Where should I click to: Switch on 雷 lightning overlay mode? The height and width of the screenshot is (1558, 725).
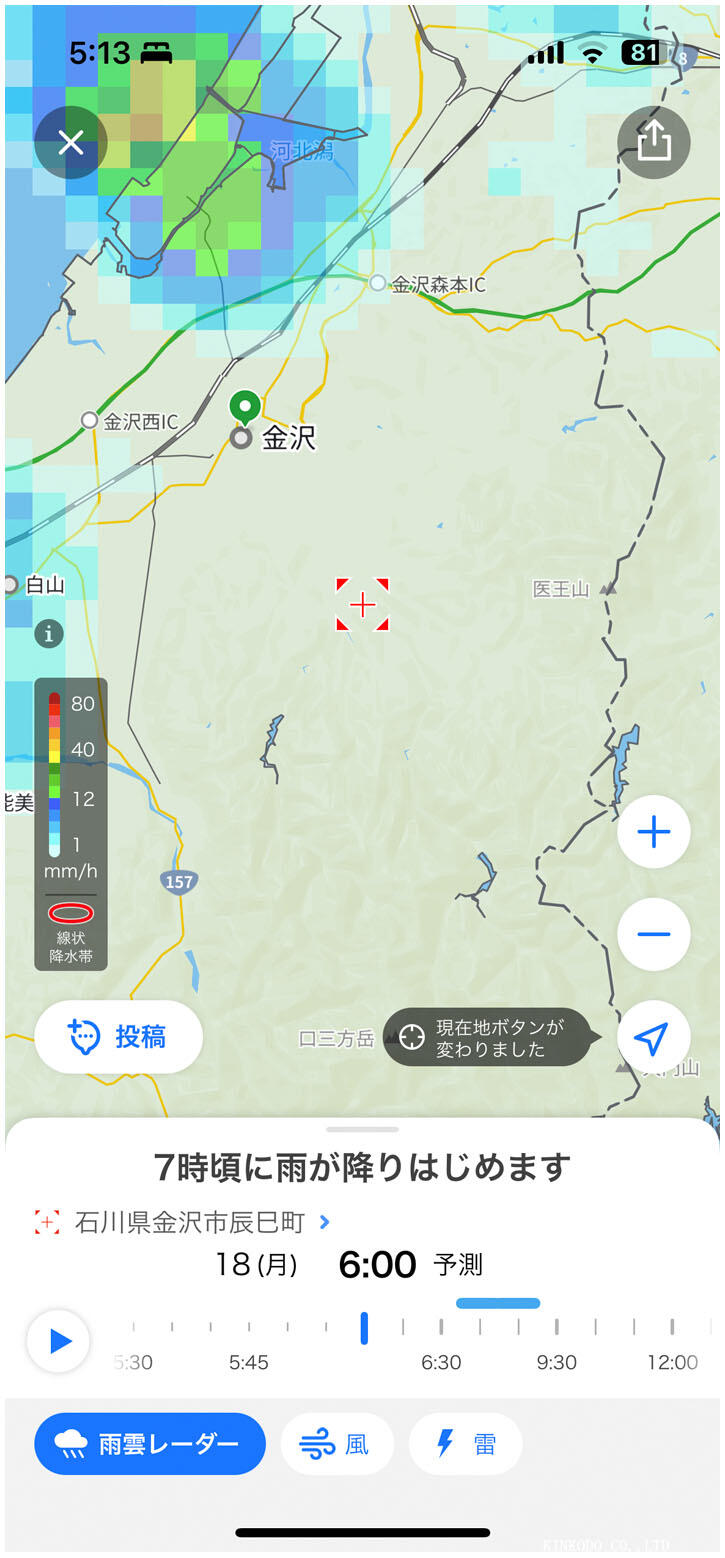click(465, 1443)
